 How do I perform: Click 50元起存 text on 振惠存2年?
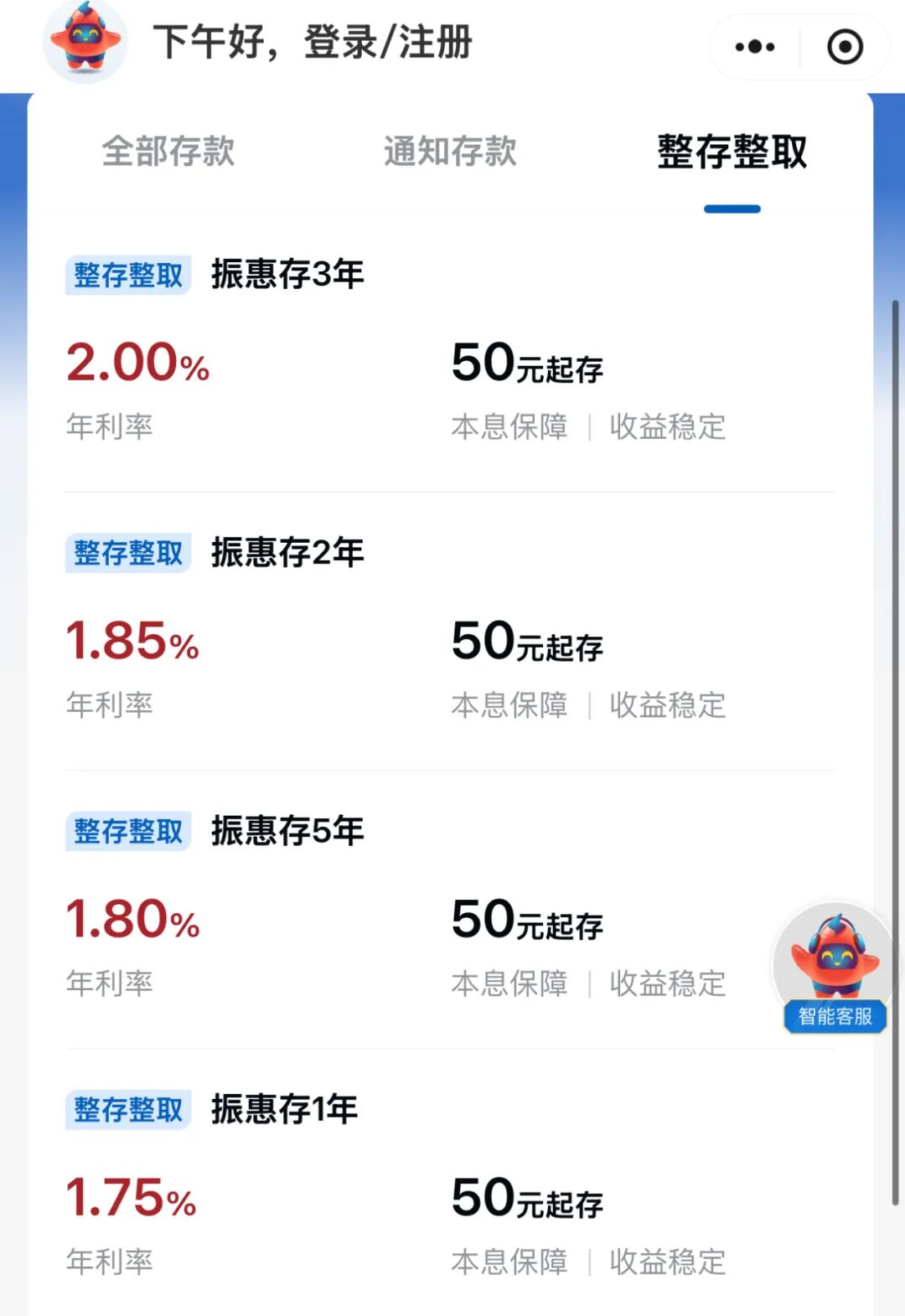pyautogui.click(x=528, y=641)
